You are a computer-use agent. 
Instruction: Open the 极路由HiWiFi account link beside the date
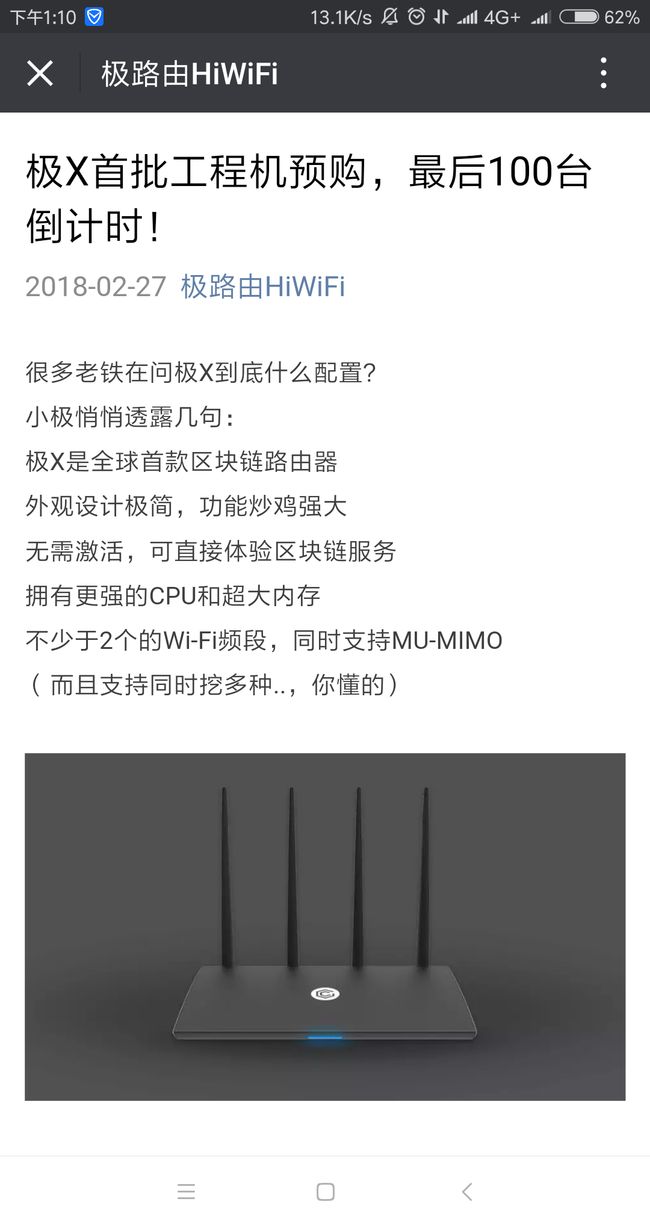263,286
